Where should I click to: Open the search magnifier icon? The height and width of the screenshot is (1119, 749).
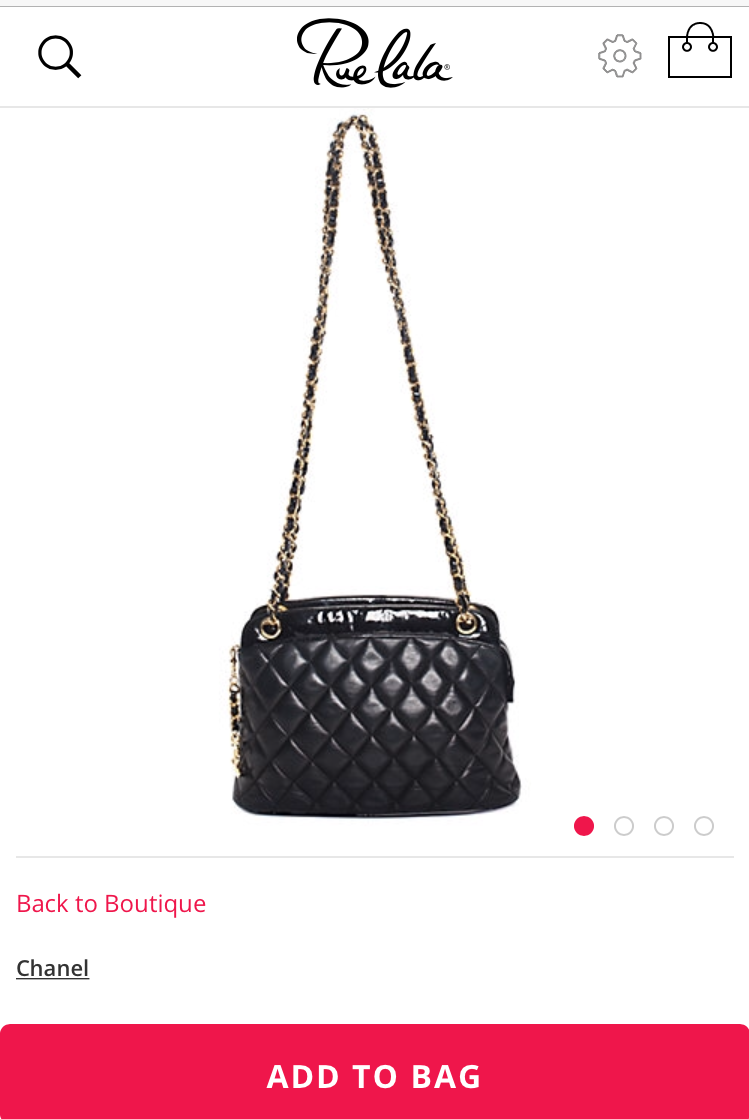tap(59, 56)
